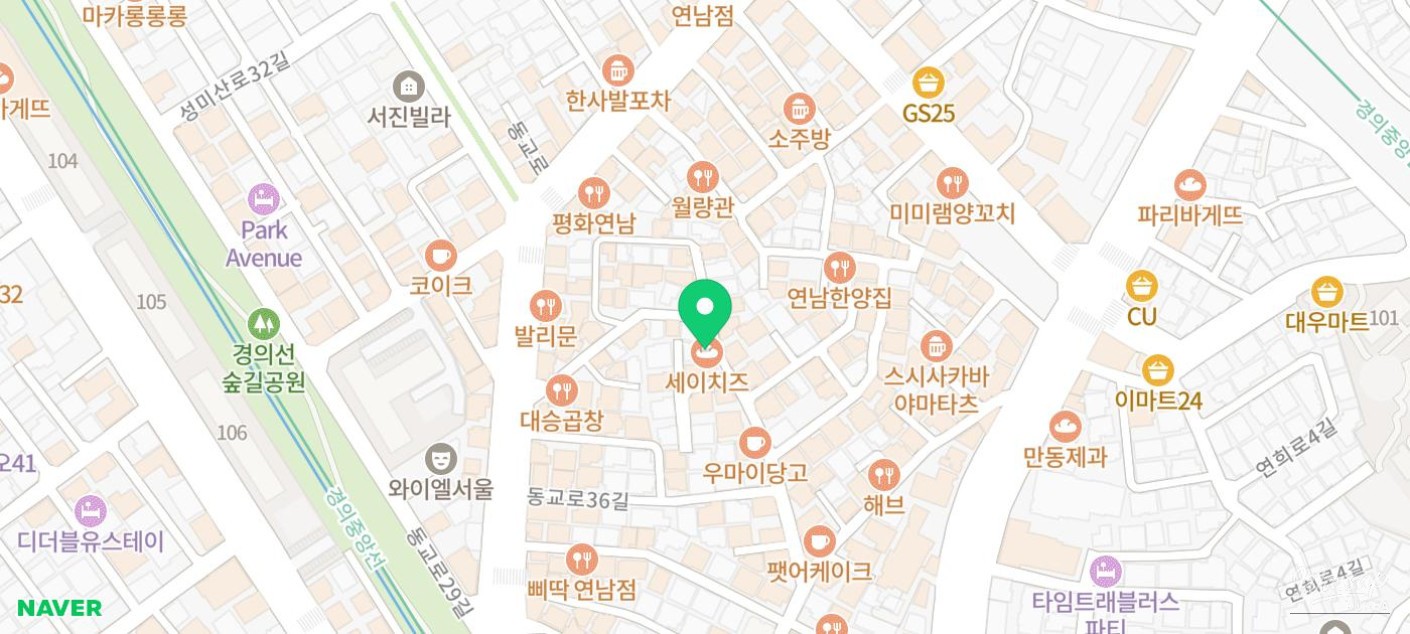Open the 팻어케이크 cafe marker
The width and height of the screenshot is (1410, 634).
click(x=818, y=542)
